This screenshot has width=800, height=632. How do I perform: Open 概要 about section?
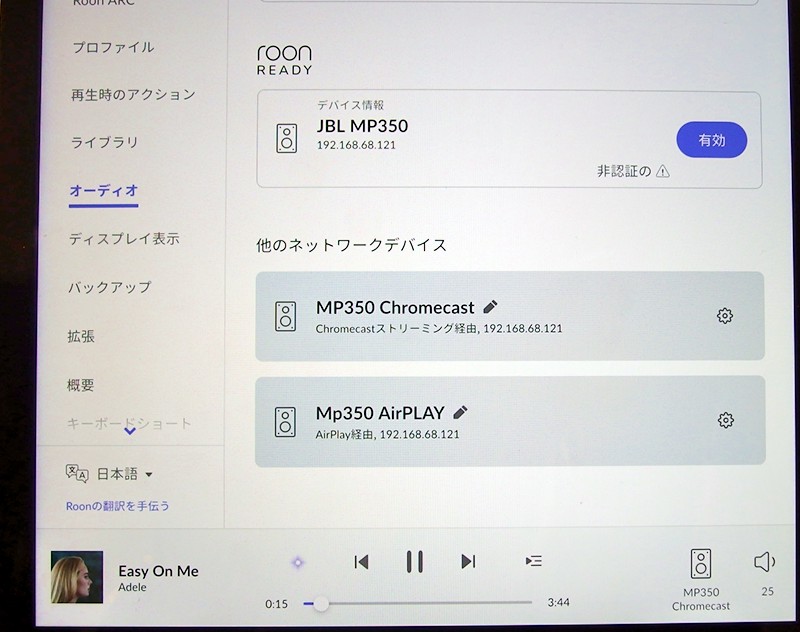pos(81,385)
